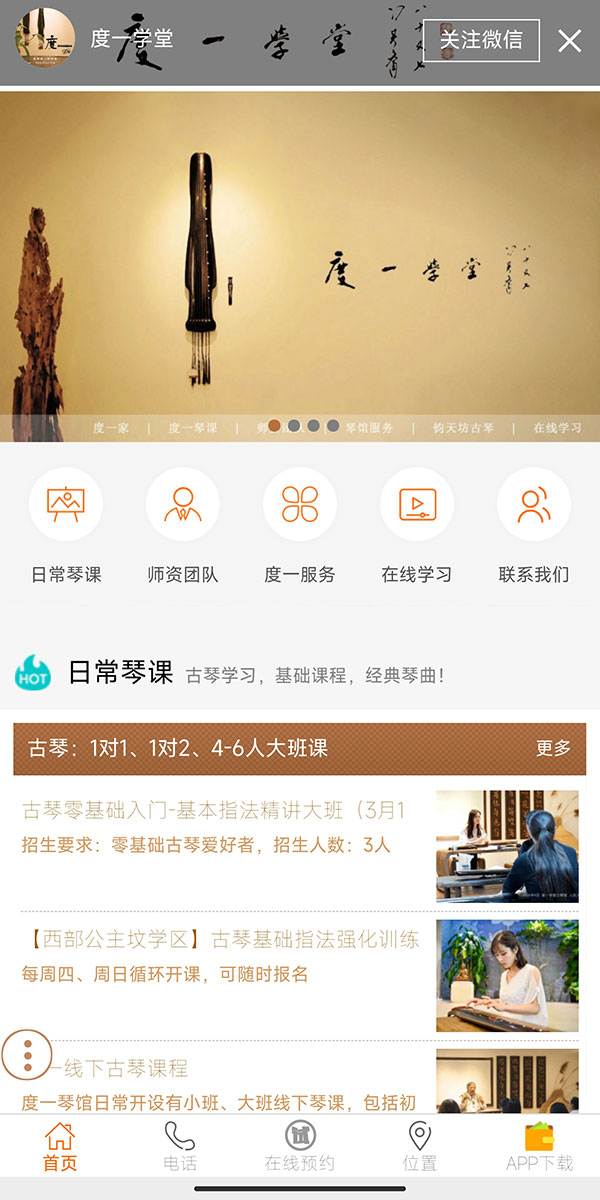Open 古琴零基础入门 basic fingering course
This screenshot has width=600, height=1200.
(x=214, y=810)
